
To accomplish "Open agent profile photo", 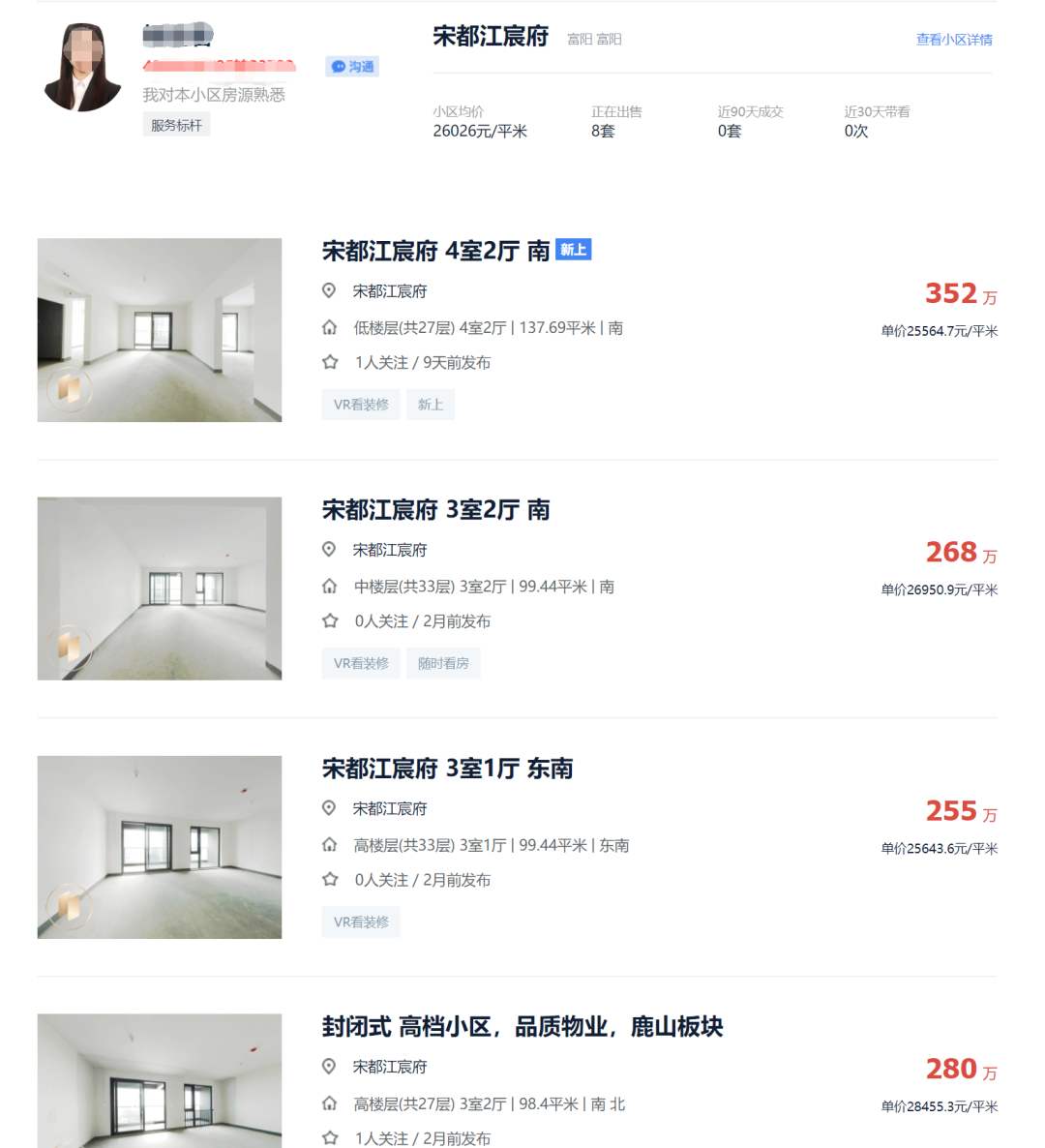I will (x=83, y=68).
